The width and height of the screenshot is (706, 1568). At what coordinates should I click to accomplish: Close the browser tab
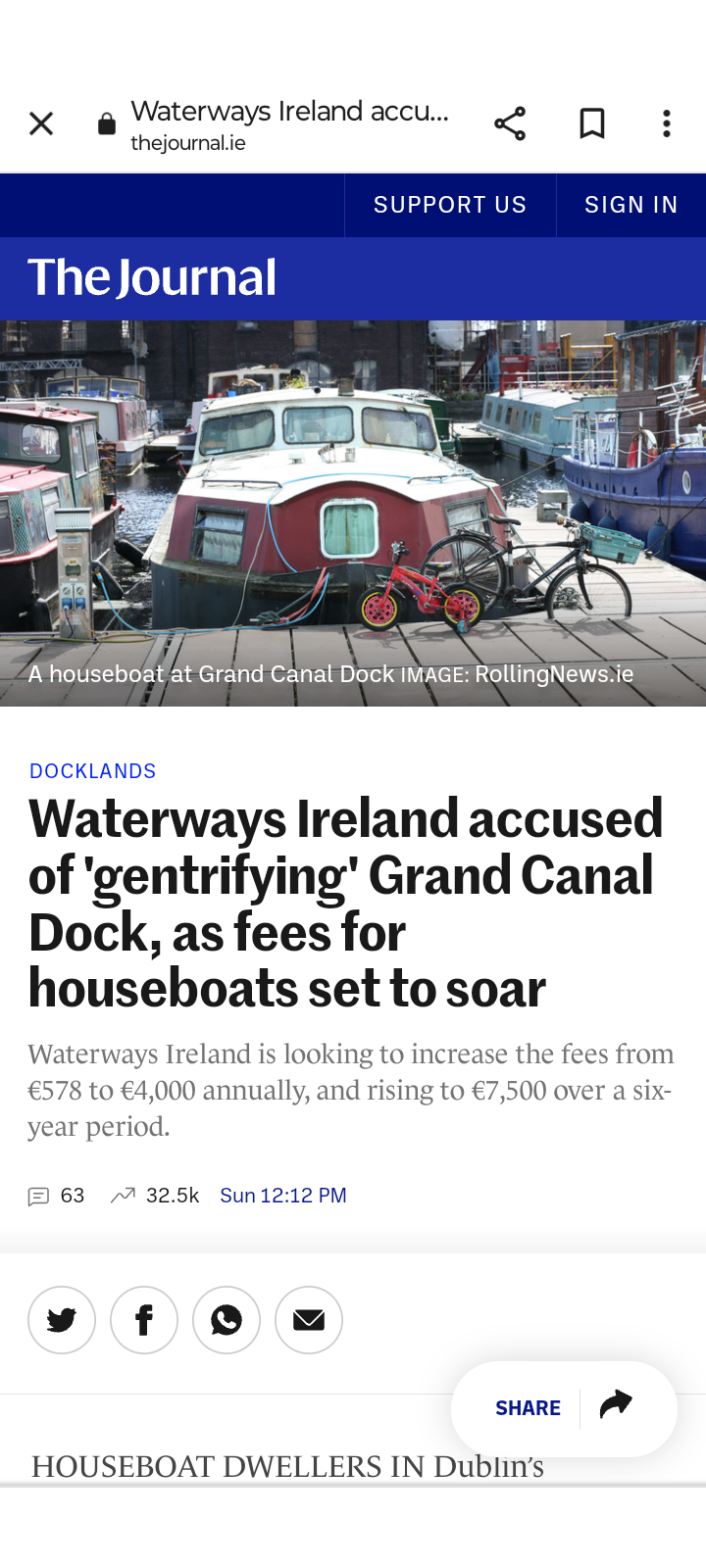[x=41, y=123]
